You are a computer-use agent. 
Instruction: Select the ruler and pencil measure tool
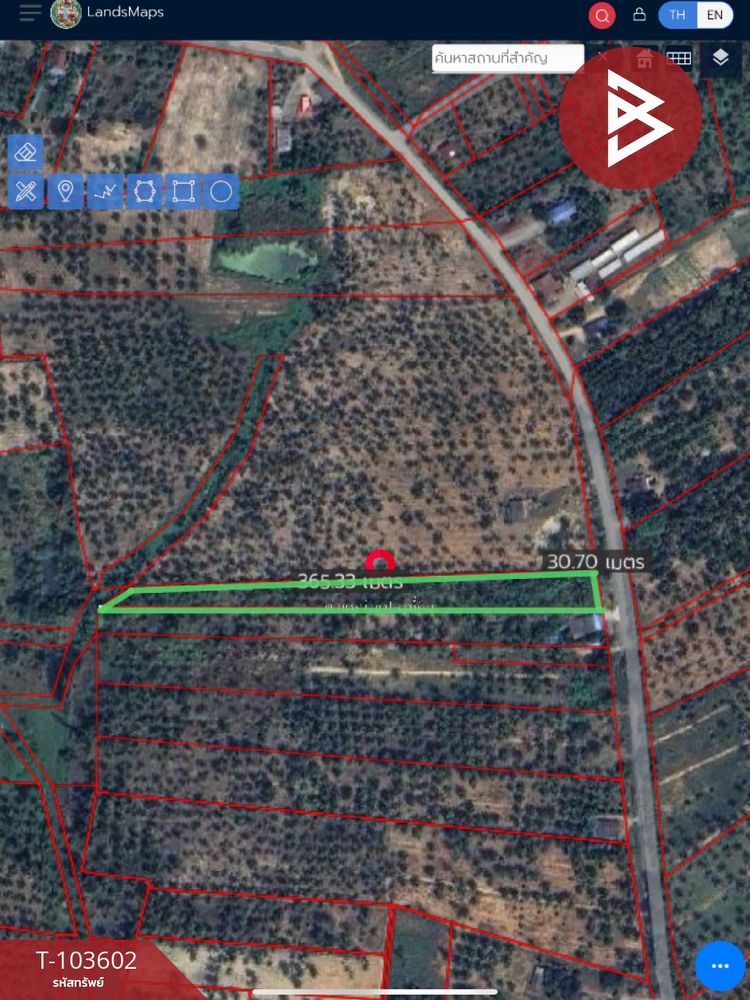click(x=26, y=191)
